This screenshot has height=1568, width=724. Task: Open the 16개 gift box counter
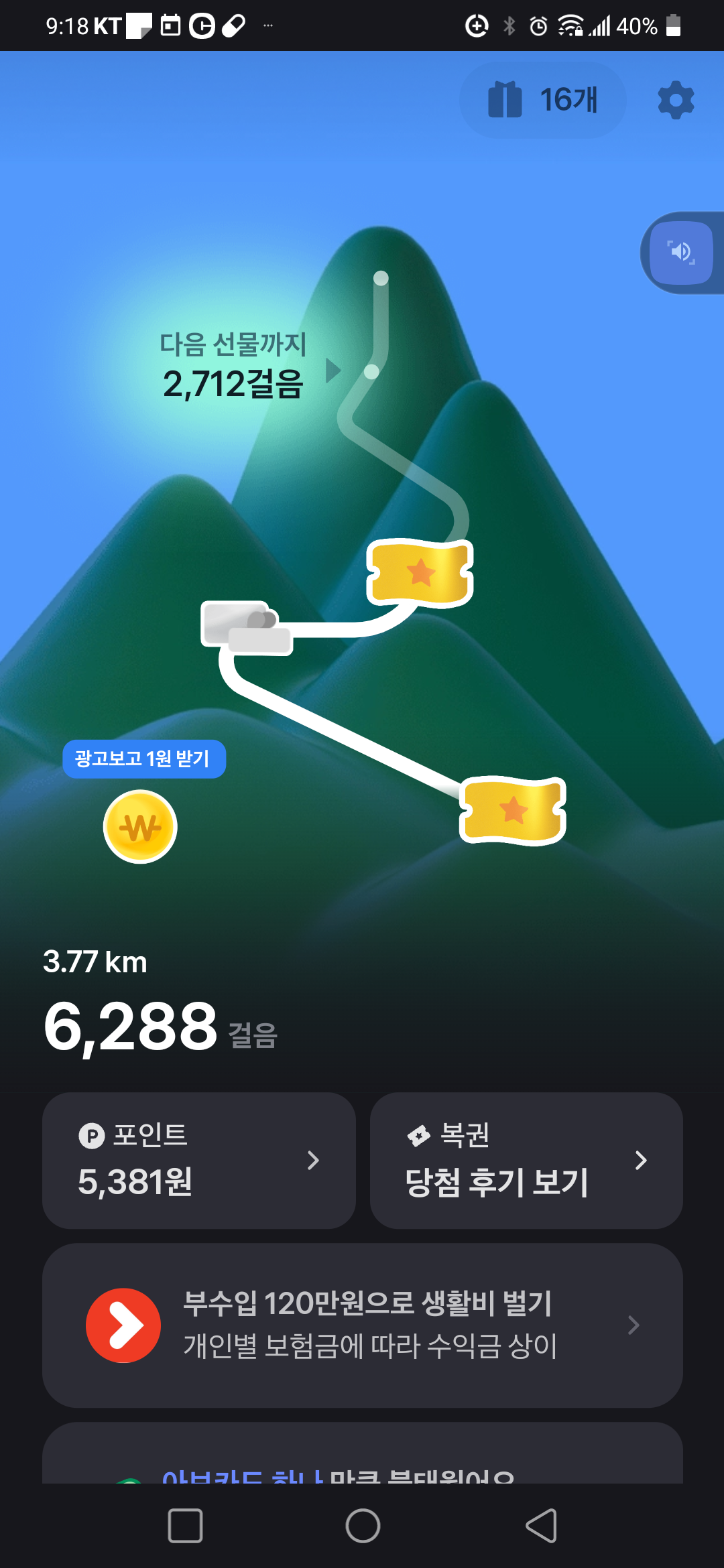pyautogui.click(x=543, y=101)
